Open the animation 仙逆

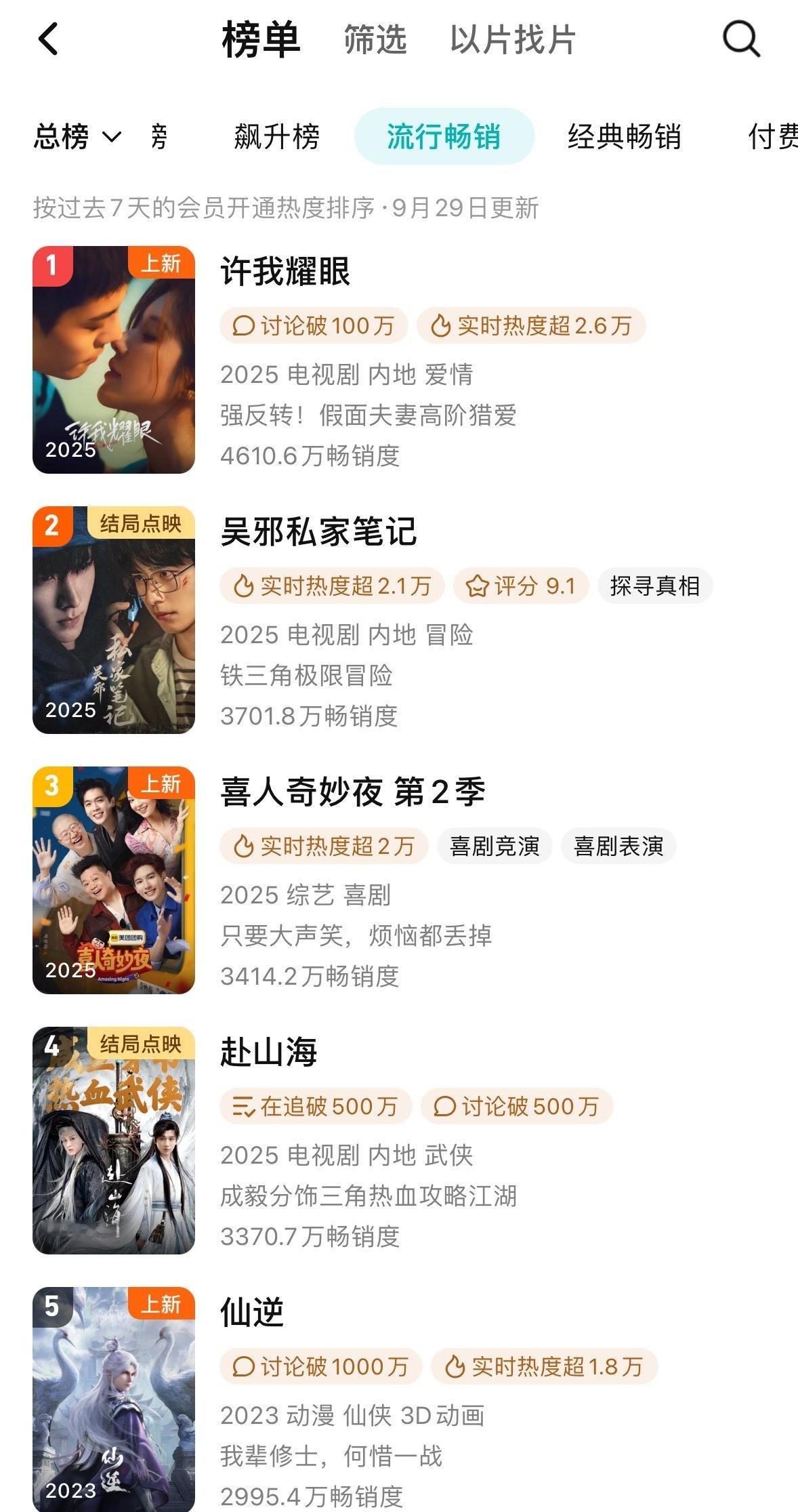(252, 1312)
